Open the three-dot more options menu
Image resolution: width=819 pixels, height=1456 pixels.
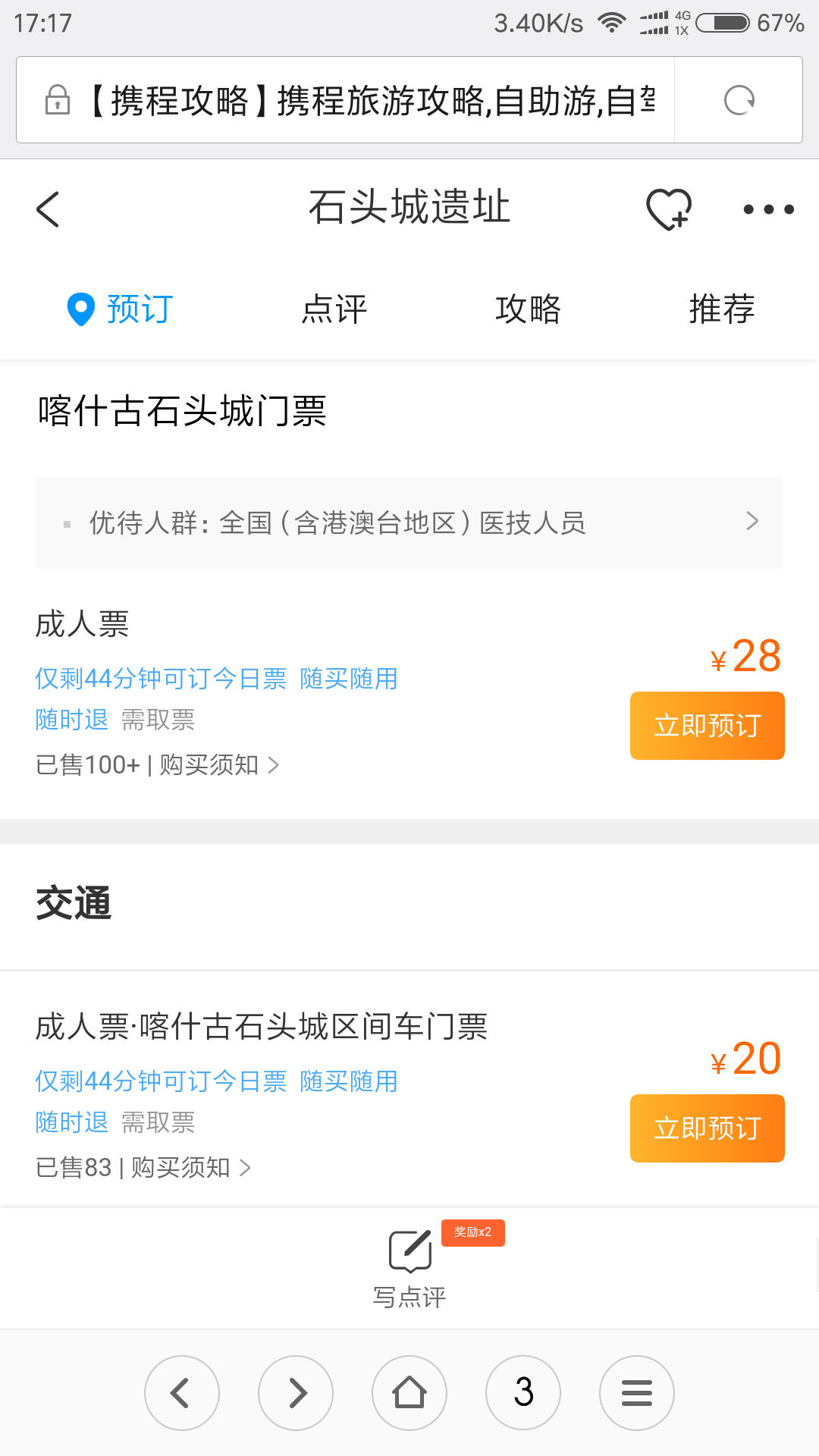[768, 209]
